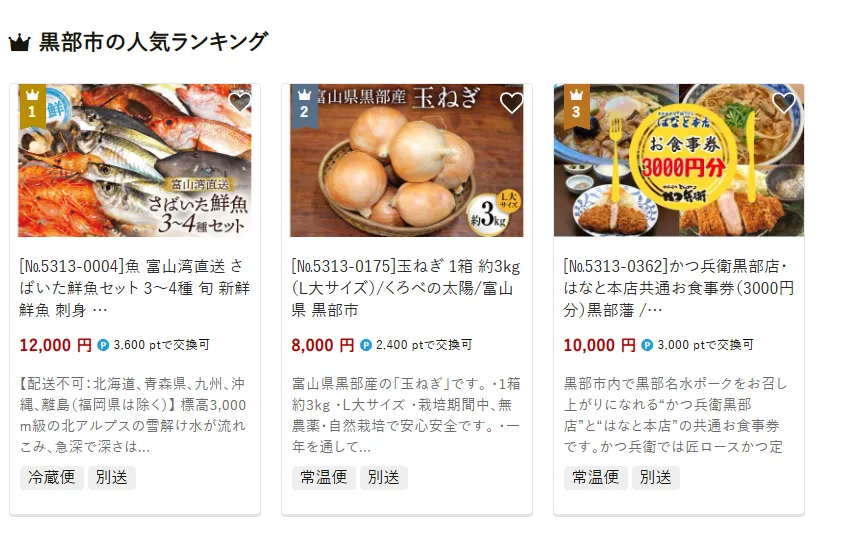Favorite the 玉ねぎ 3kg box with heart
This screenshot has height=541, width=850.
click(x=512, y=102)
